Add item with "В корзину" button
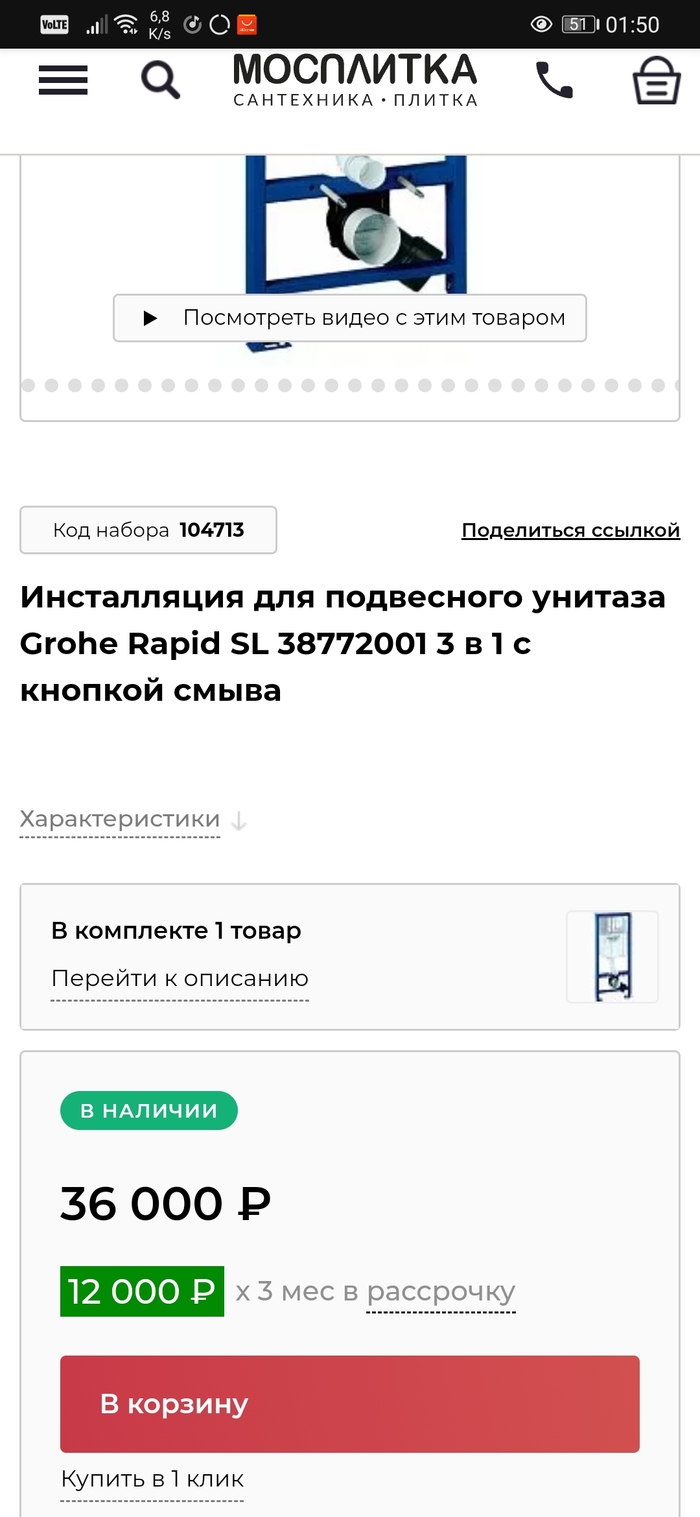This screenshot has height=1517, width=700. coord(349,1403)
